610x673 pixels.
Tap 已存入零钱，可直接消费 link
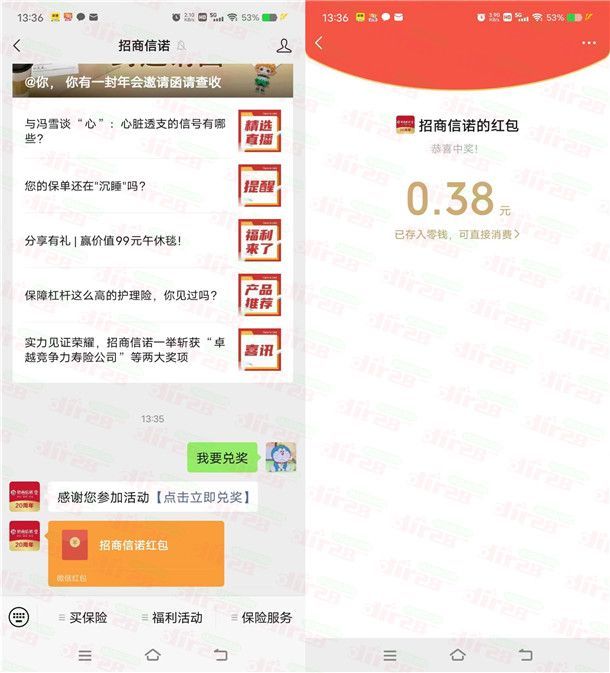coord(457,234)
